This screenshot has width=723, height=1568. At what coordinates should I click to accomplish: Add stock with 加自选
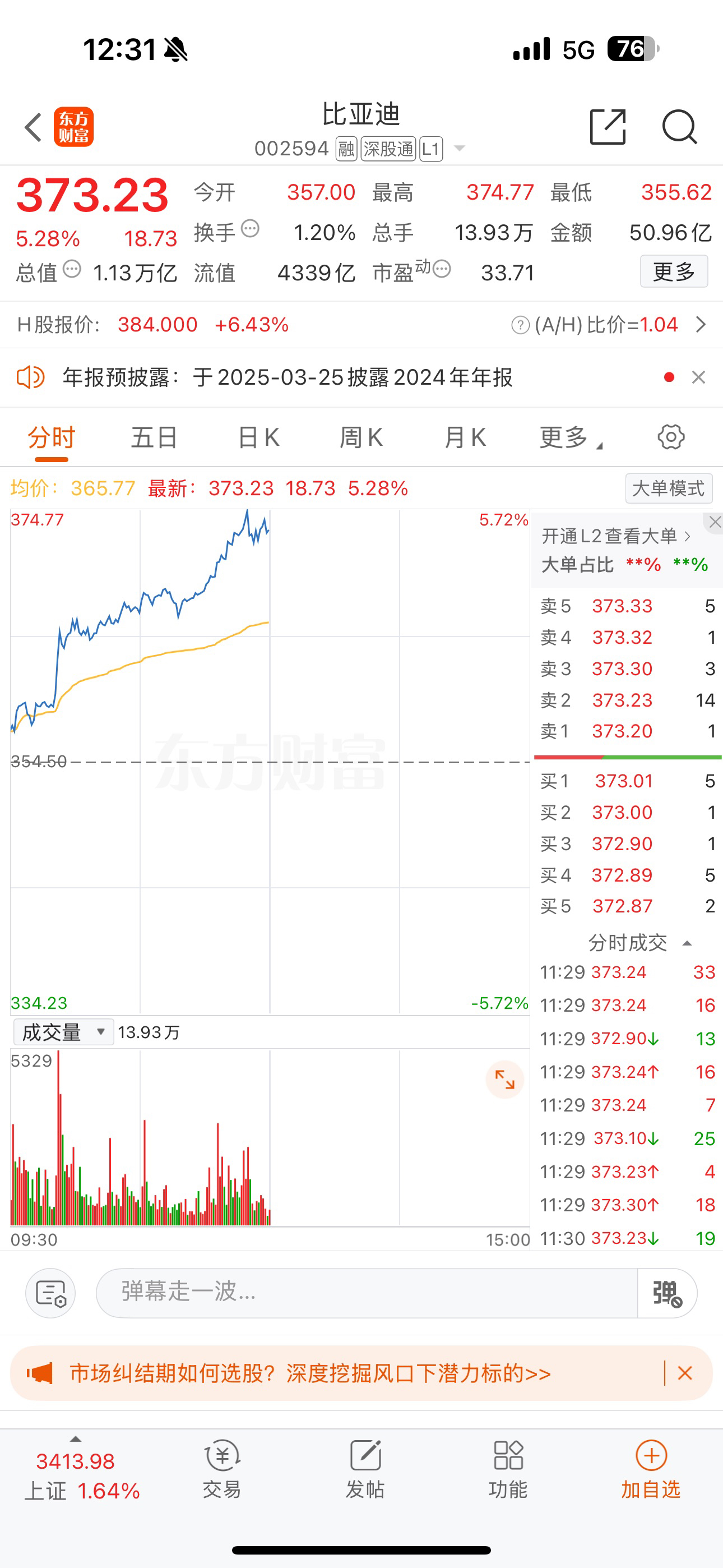click(x=651, y=1469)
